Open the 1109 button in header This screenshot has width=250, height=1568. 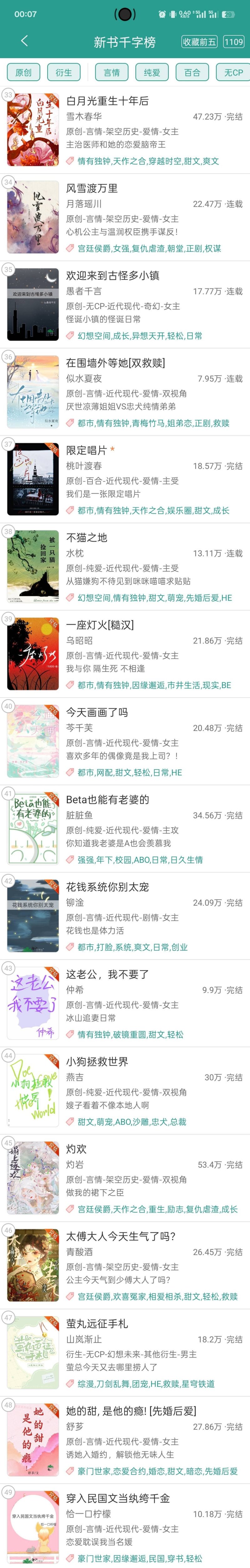(x=233, y=41)
